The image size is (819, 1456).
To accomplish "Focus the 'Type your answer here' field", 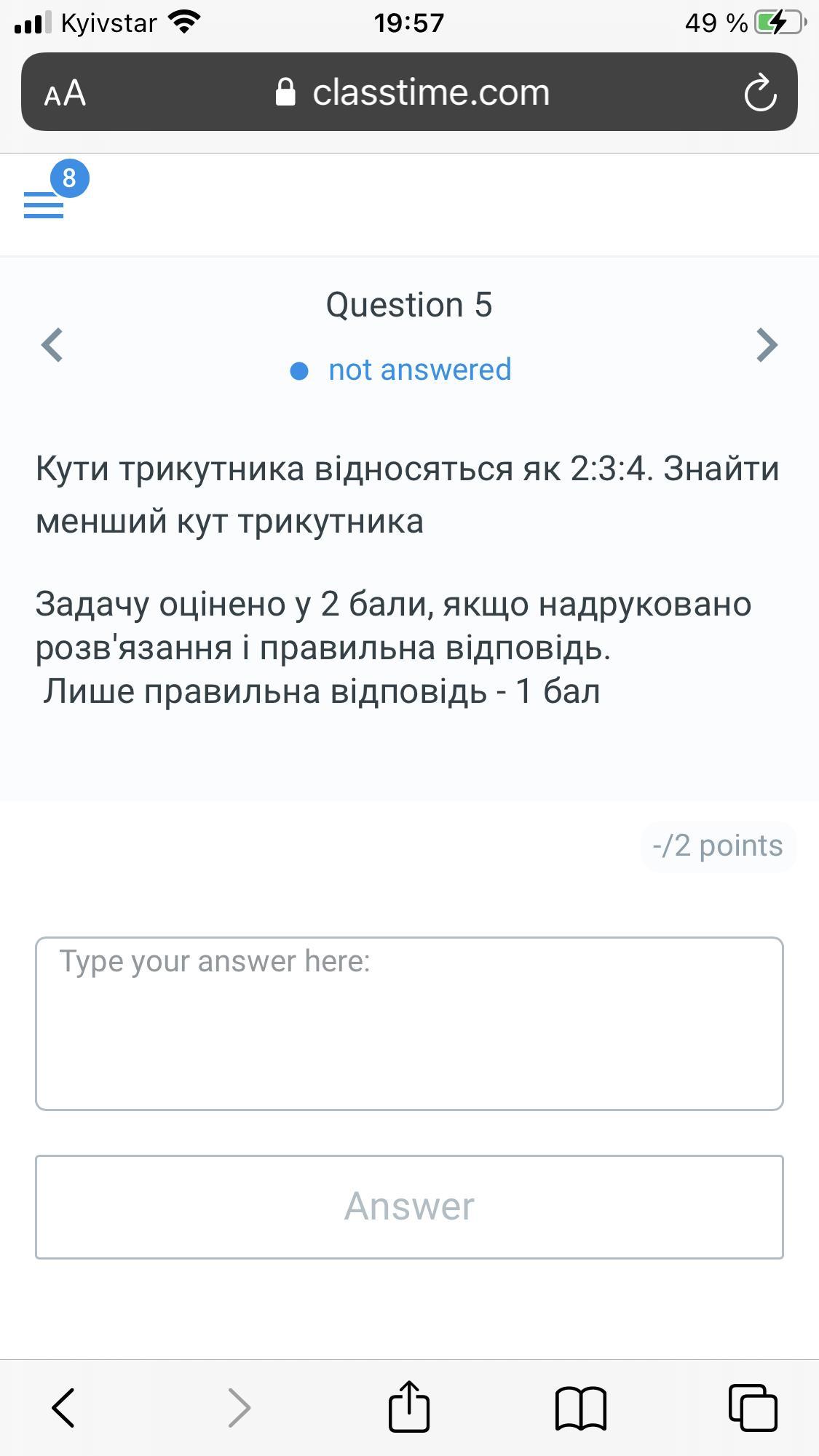I will click(409, 1023).
